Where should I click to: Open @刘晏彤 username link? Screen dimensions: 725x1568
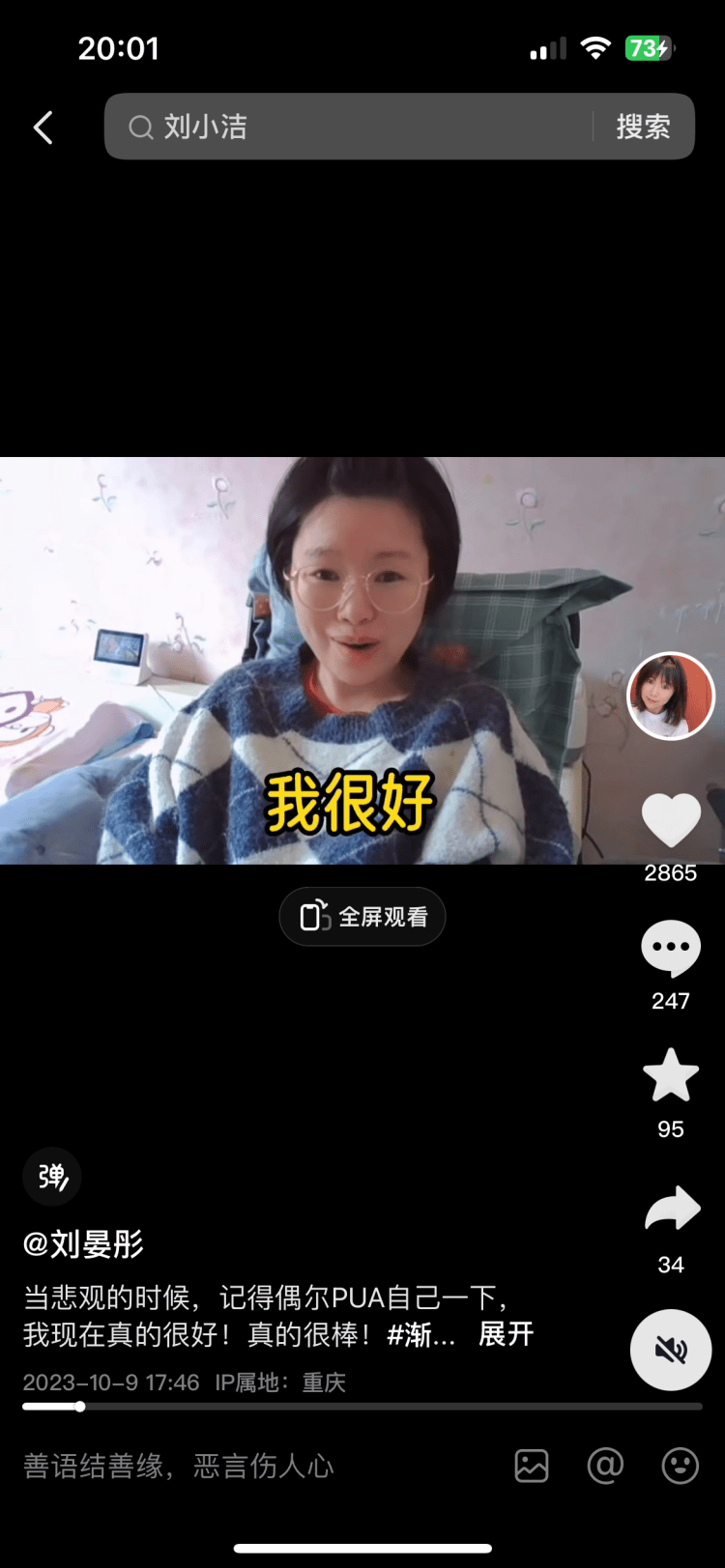click(x=83, y=1244)
